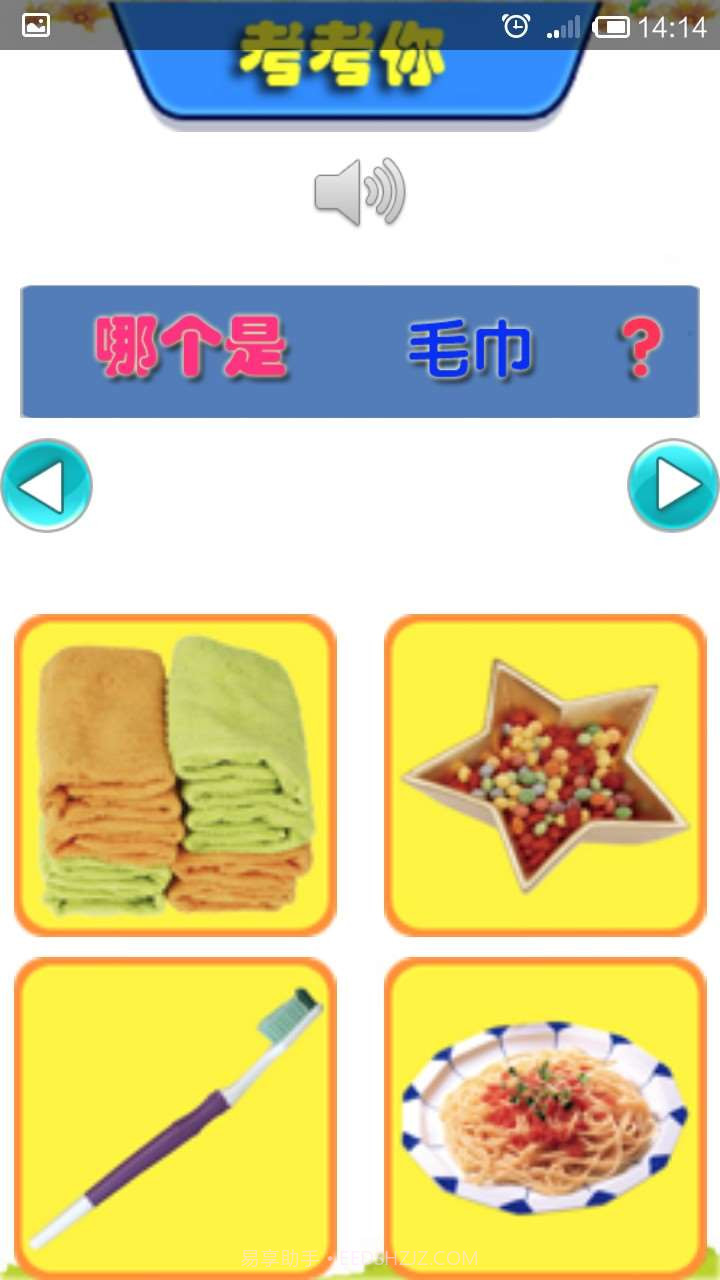720x1280 pixels.
Task: Tap the question banner asking 哪个是毛巾
Action: coord(360,348)
